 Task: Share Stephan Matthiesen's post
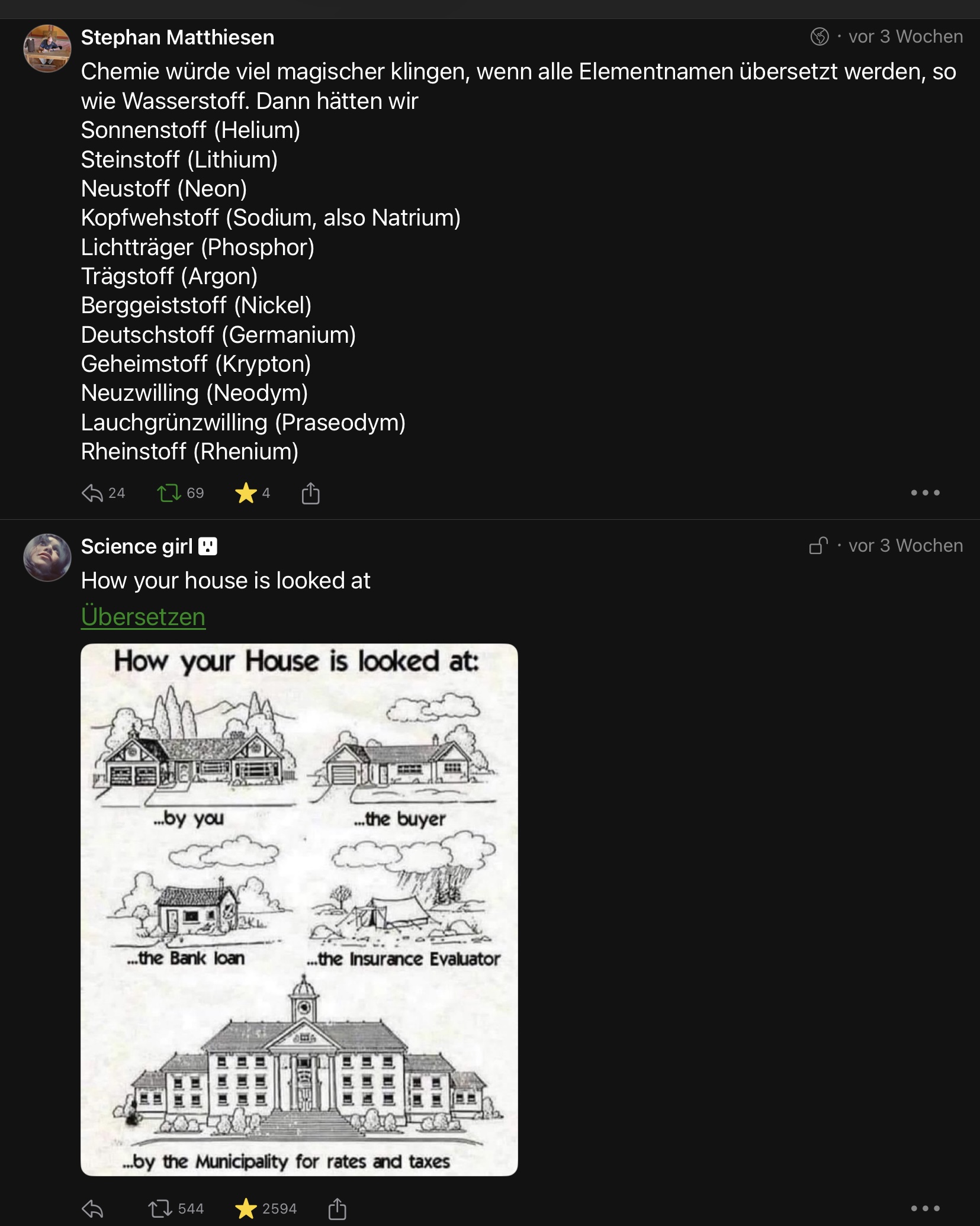click(x=310, y=493)
